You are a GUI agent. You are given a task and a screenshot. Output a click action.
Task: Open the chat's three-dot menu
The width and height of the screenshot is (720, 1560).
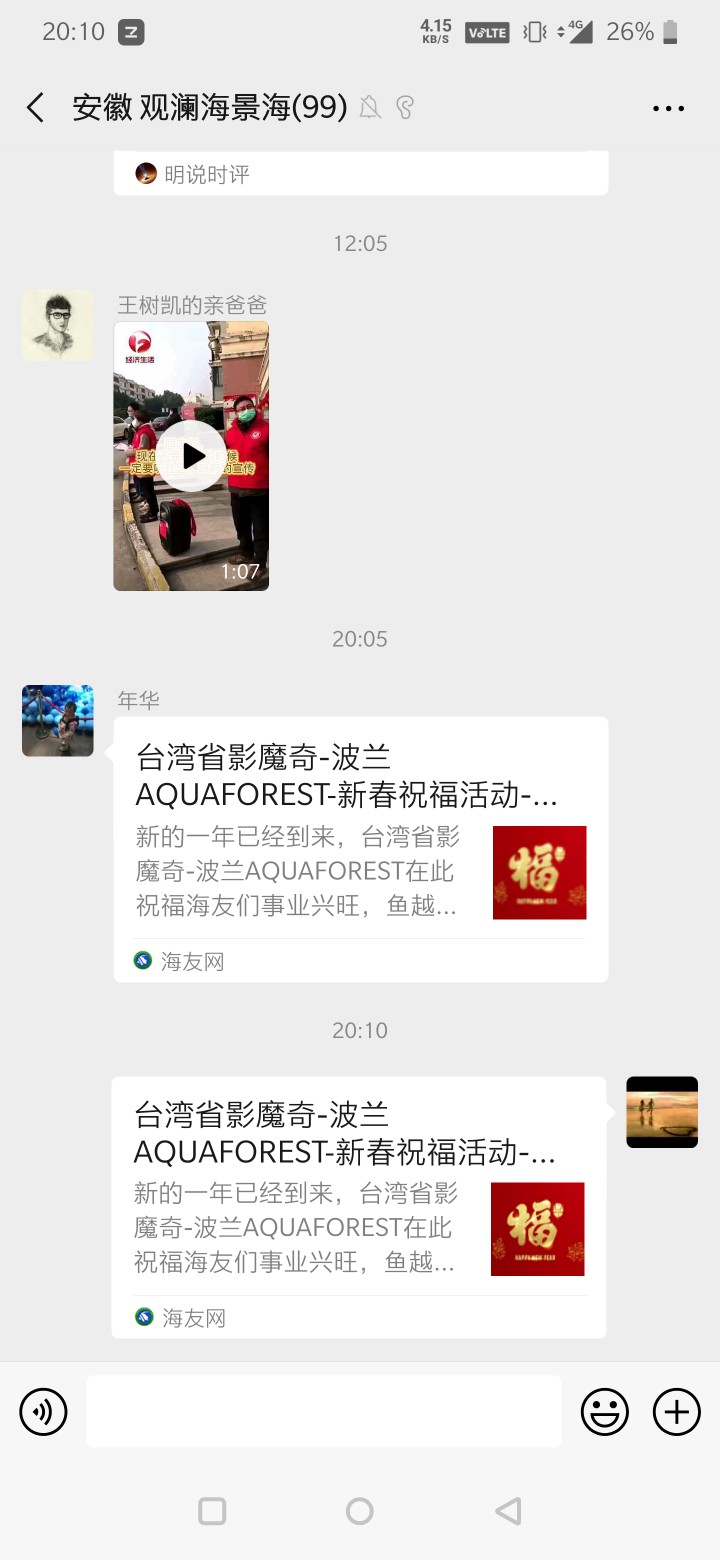(668, 108)
